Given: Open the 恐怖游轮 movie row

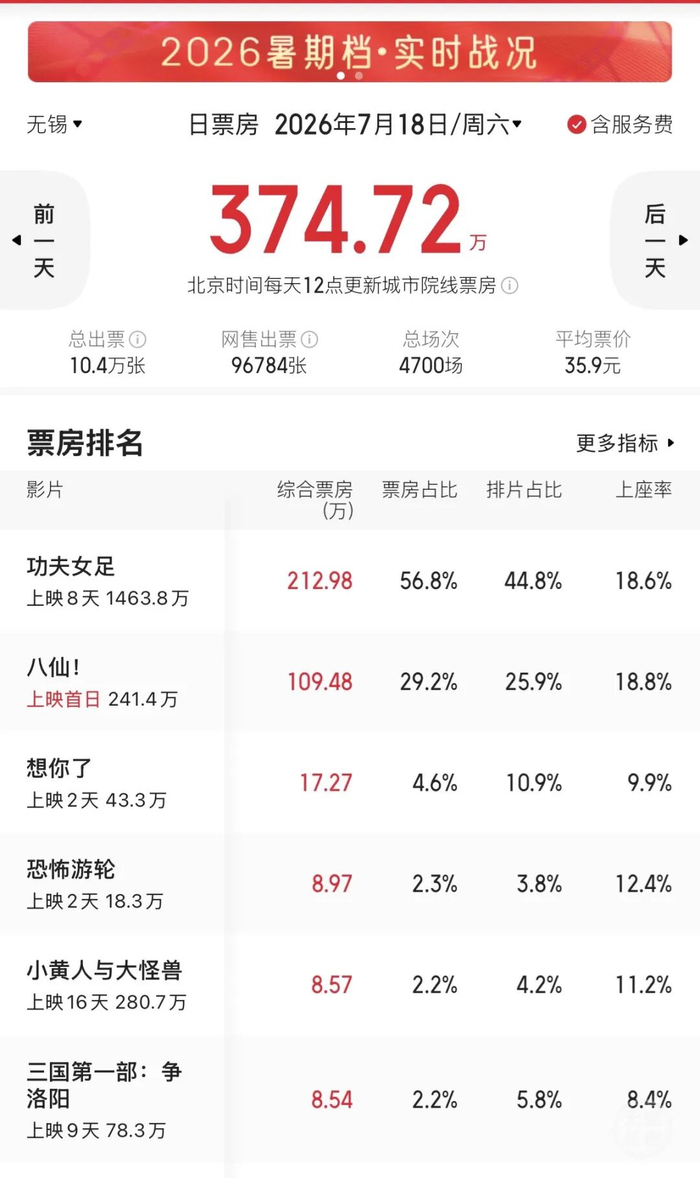Looking at the screenshot, I should [350, 884].
